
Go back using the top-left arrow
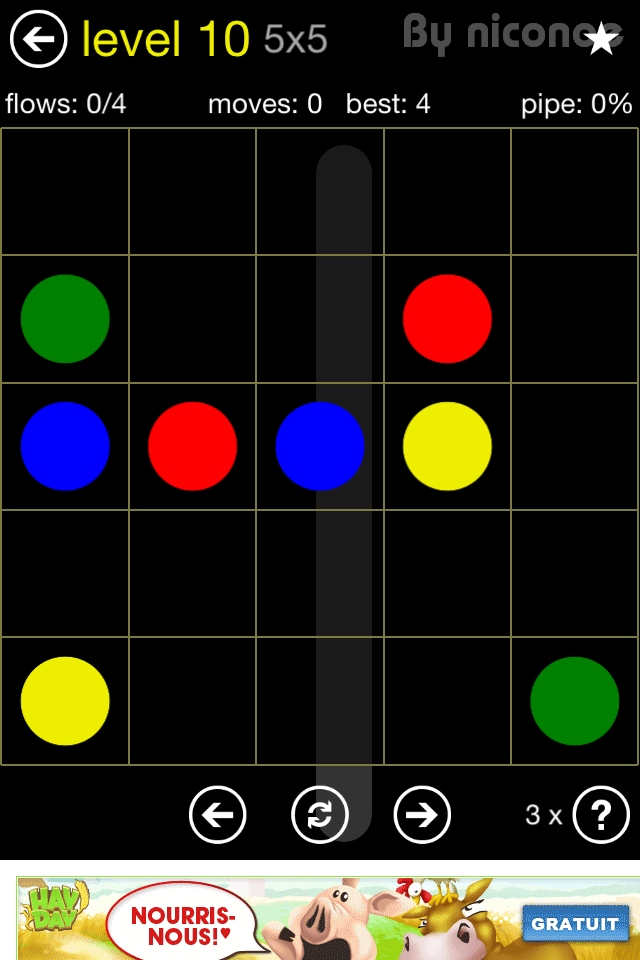pyautogui.click(x=38, y=39)
